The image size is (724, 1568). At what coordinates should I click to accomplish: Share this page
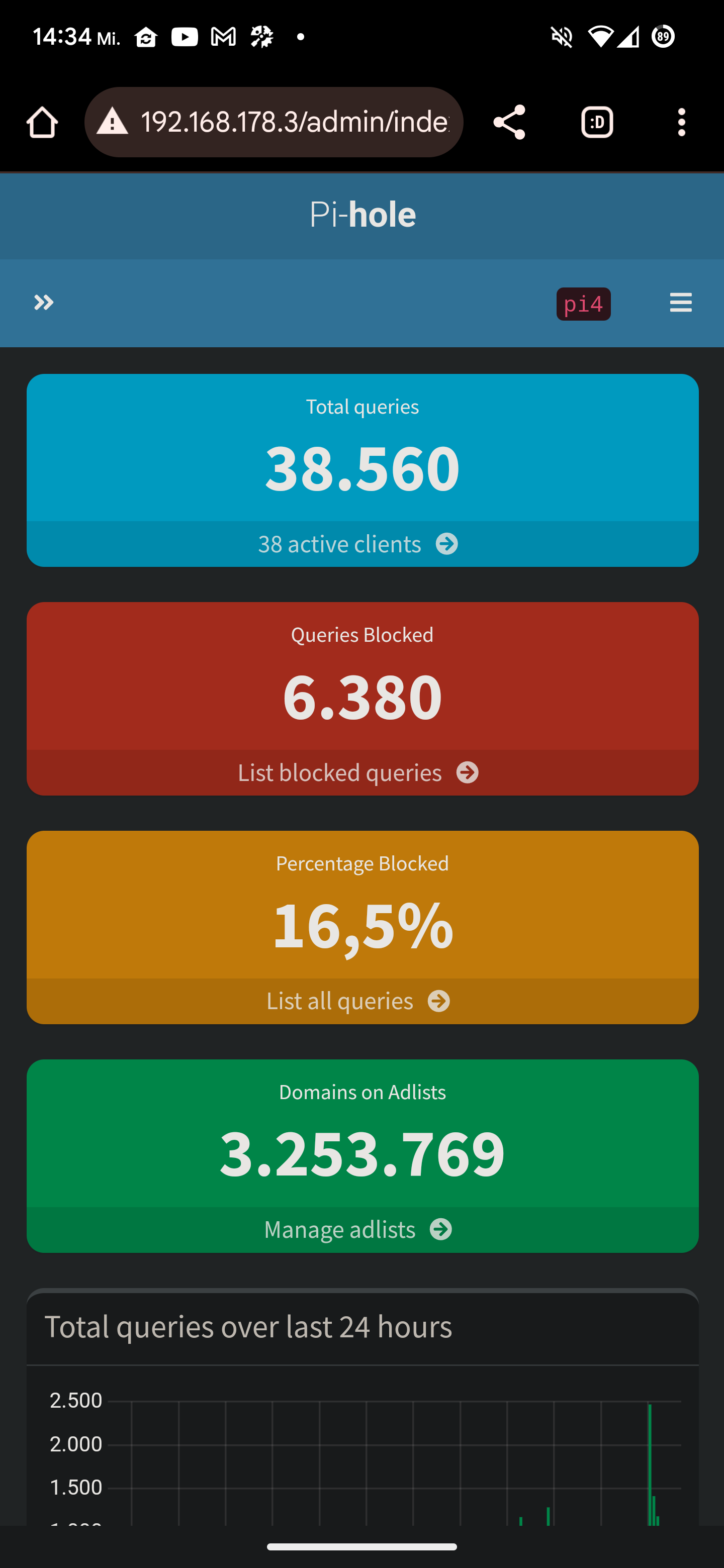click(509, 122)
